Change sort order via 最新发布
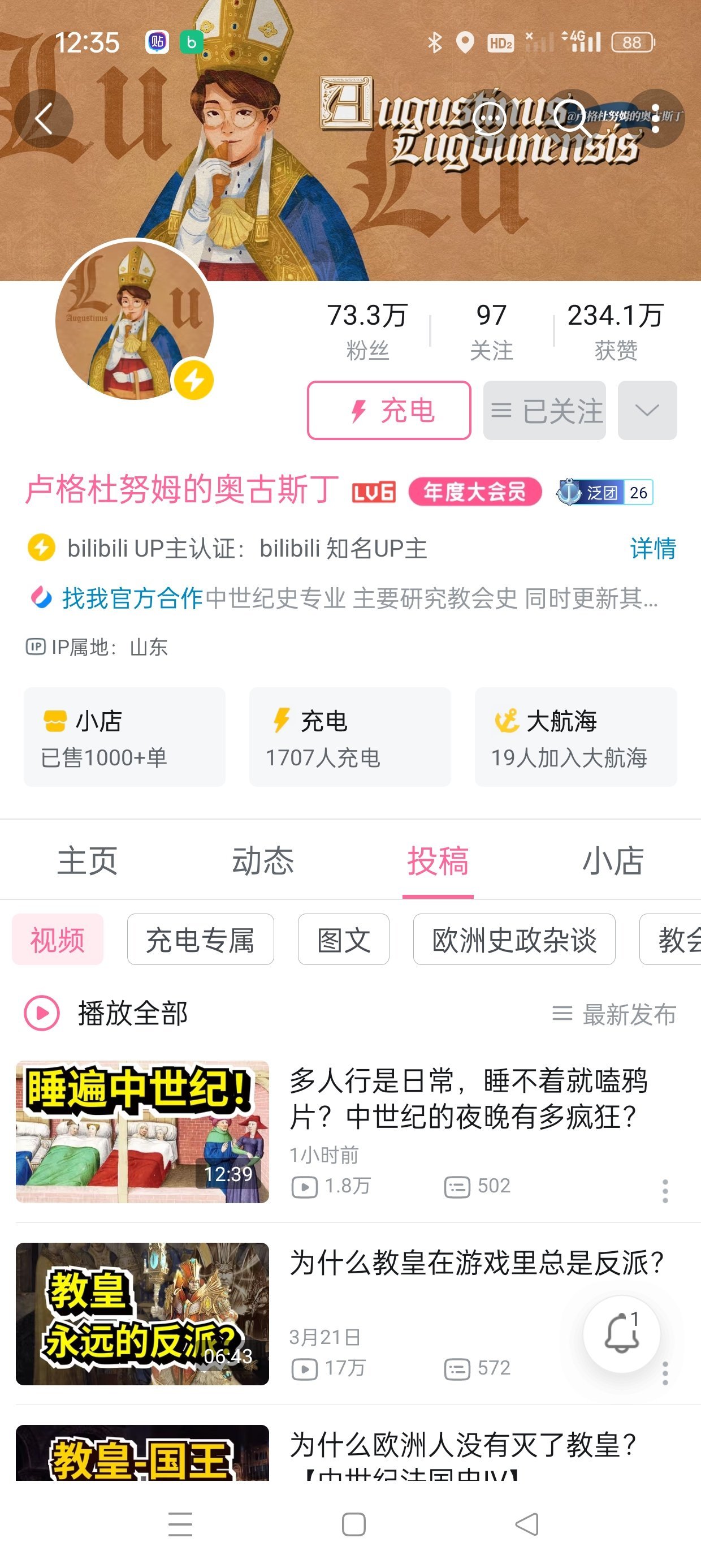701x1568 pixels. (x=615, y=1014)
